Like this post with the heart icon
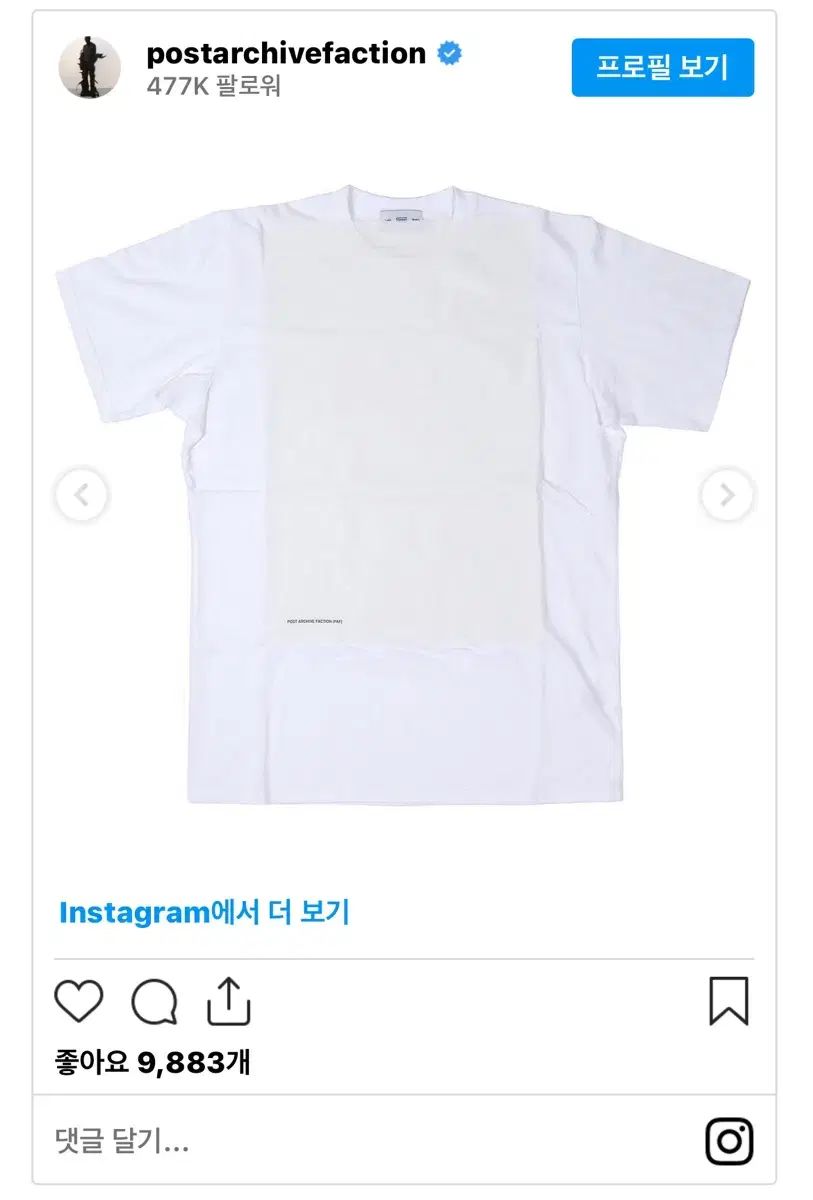This screenshot has height=1200, width=813. pos(79,1001)
